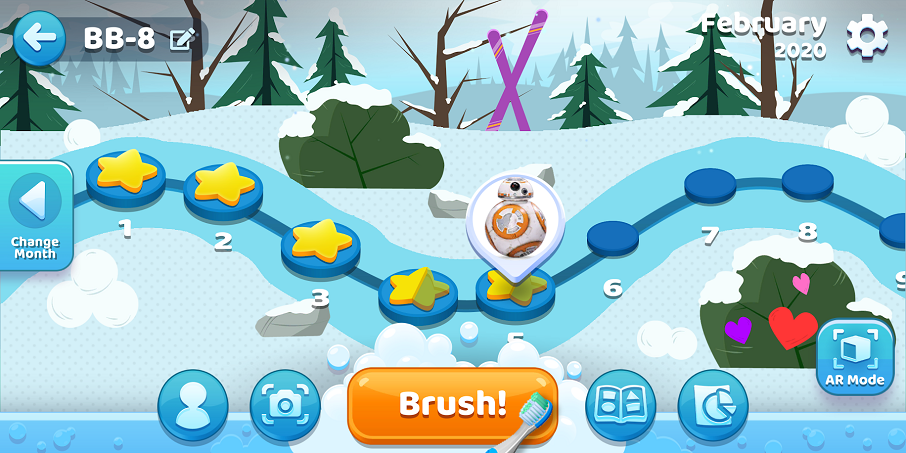Start brushing with the Brush! button
906x453 pixels.
[x=452, y=404]
